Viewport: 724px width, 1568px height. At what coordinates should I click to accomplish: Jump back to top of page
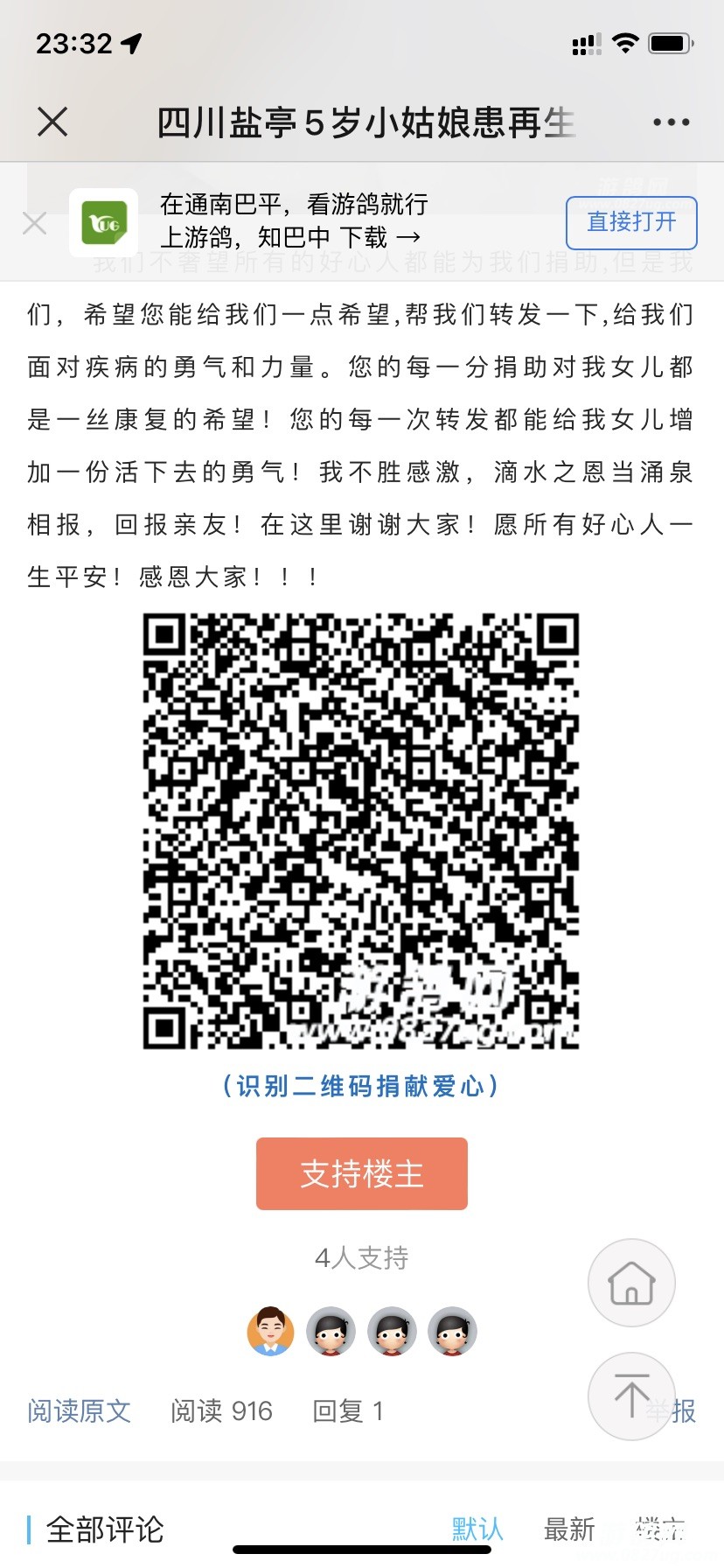click(630, 1396)
